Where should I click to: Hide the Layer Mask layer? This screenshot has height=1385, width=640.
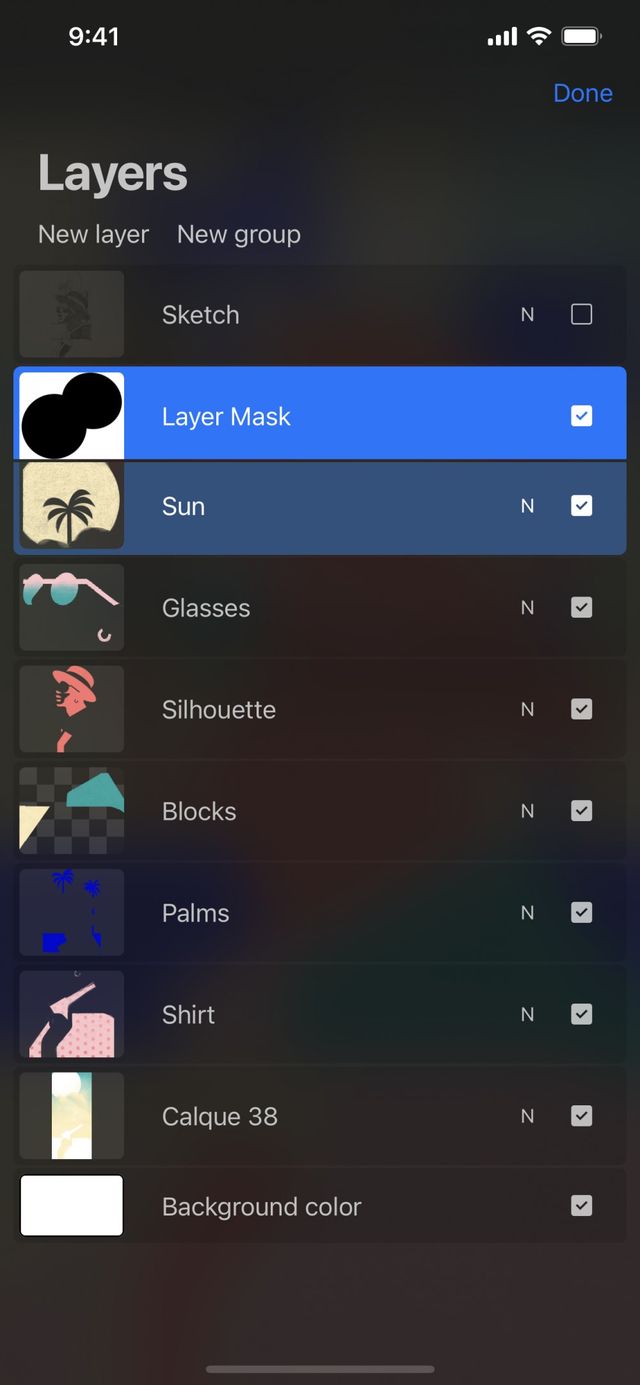tap(581, 416)
